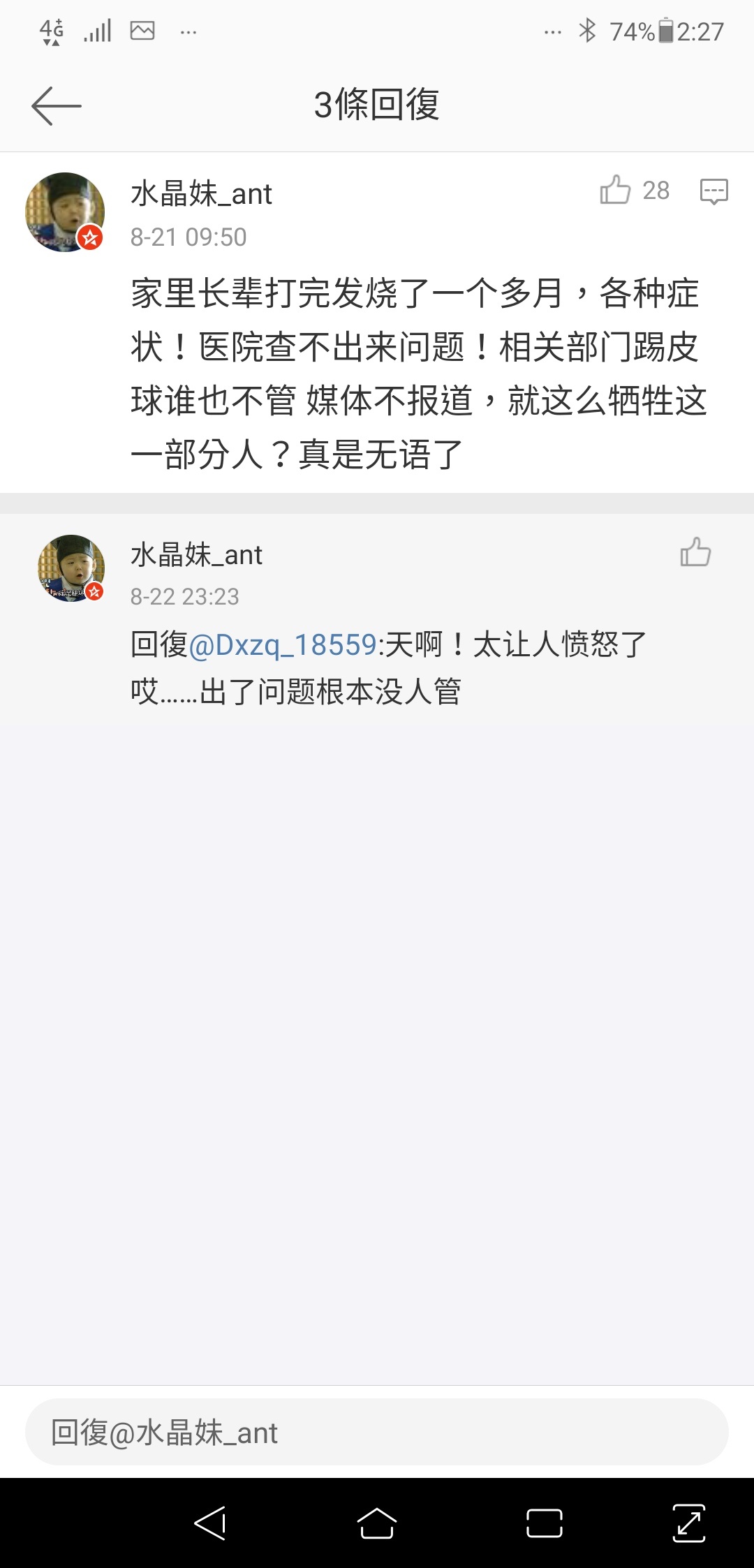Open the @Dxzq_18559 mention link
The image size is (754, 1568).
283,644
